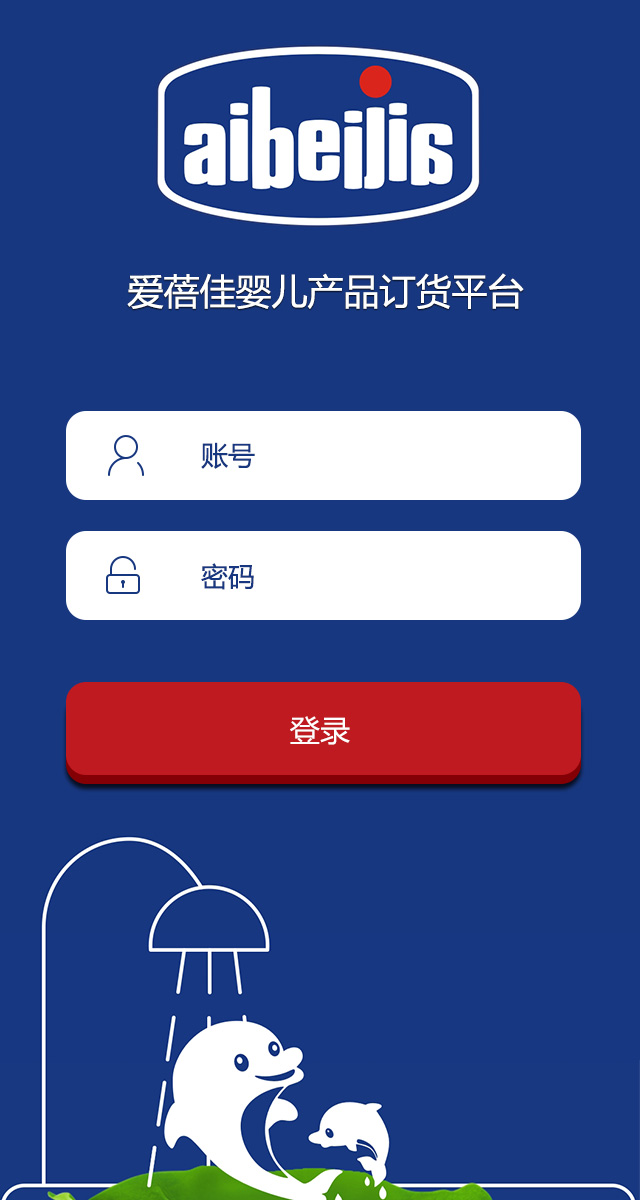640x1200 pixels.
Task: Select the 密码 password field
Action: point(360,576)
